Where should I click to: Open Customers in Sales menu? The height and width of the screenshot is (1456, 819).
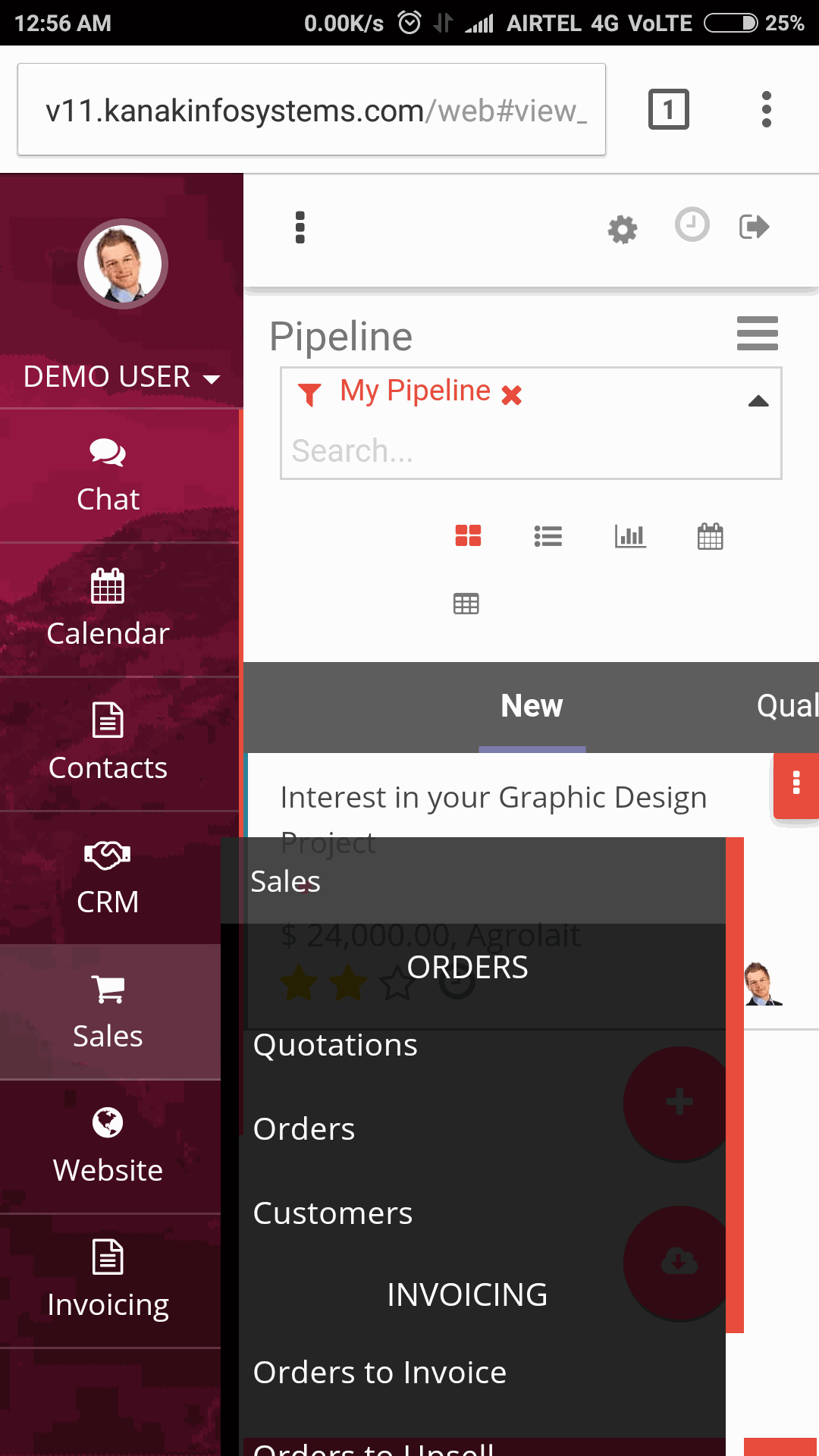(333, 1213)
